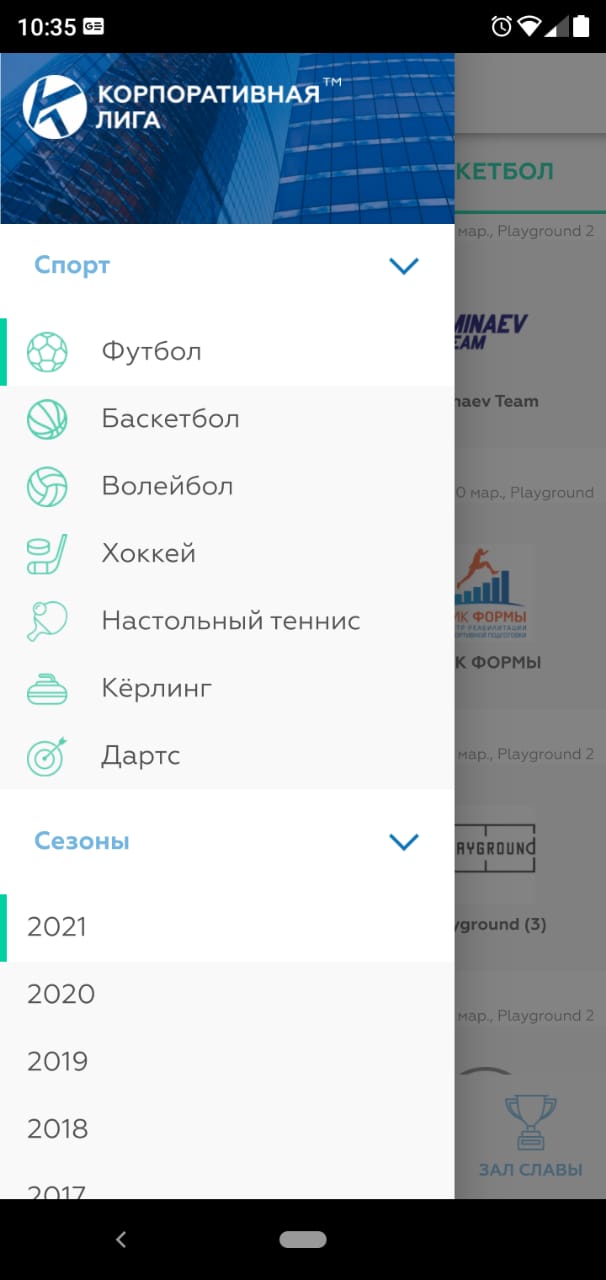Collapse the Сезоны section chevron
606x1280 pixels.
(x=403, y=842)
